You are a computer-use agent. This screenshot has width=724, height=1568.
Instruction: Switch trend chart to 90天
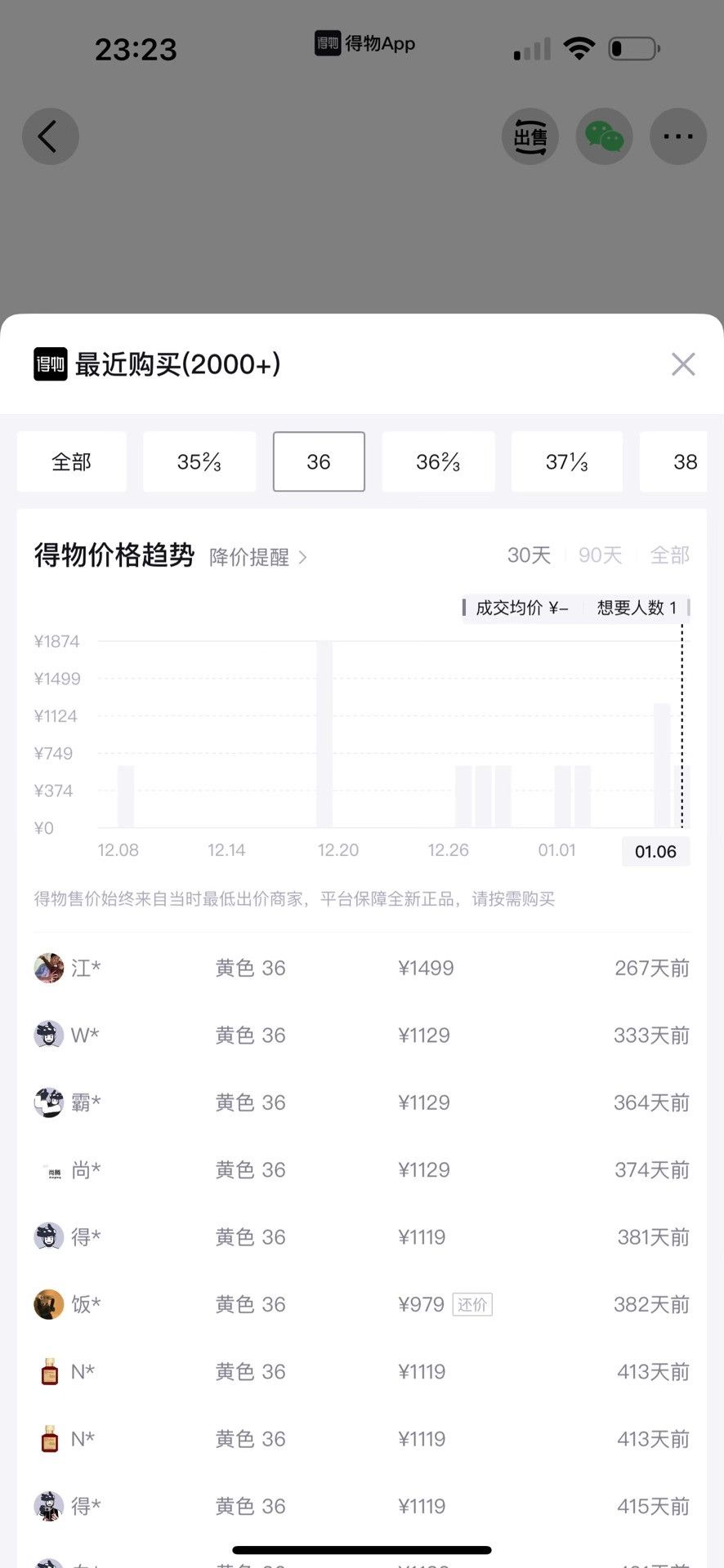(x=600, y=555)
